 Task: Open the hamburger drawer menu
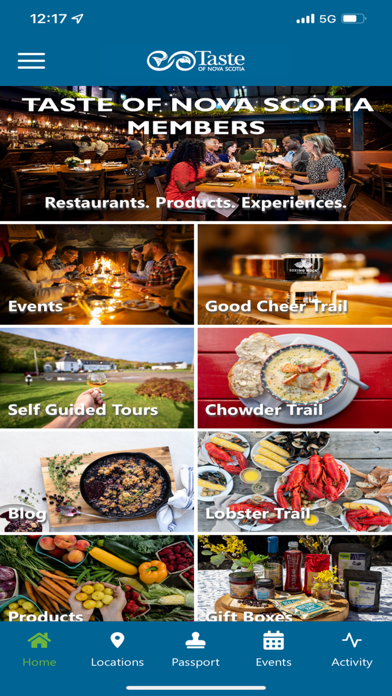(x=31, y=61)
